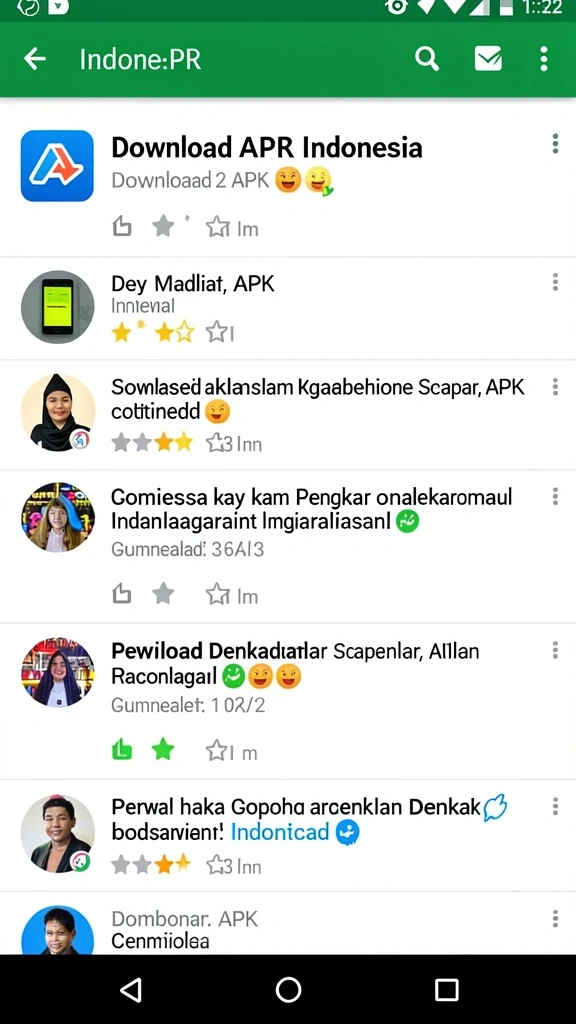Tap the green thumbs-up under Pewiload entry
576x1024 pixels.
[122, 750]
